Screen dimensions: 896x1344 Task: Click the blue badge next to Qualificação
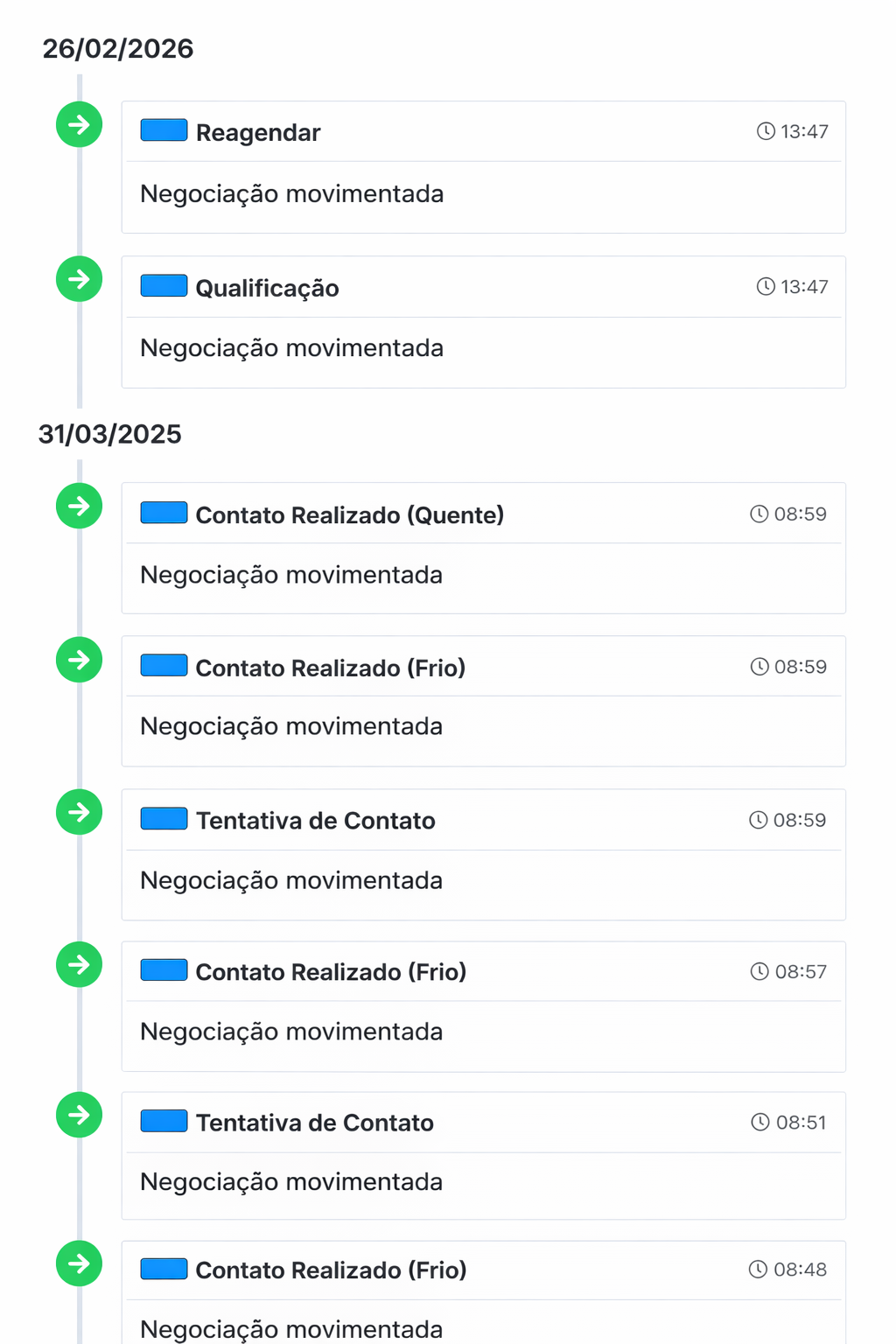164,285
